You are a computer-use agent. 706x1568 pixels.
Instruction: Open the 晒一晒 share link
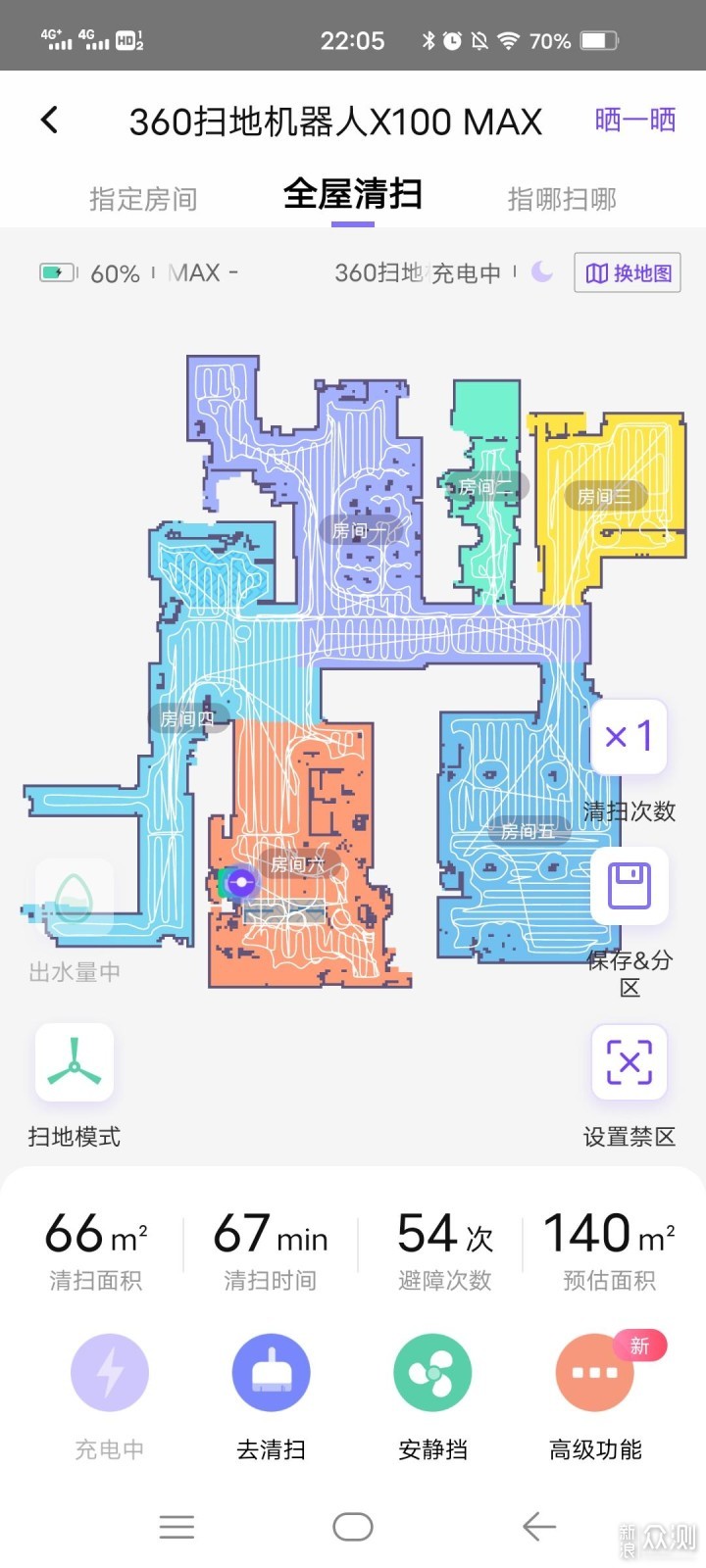635,121
